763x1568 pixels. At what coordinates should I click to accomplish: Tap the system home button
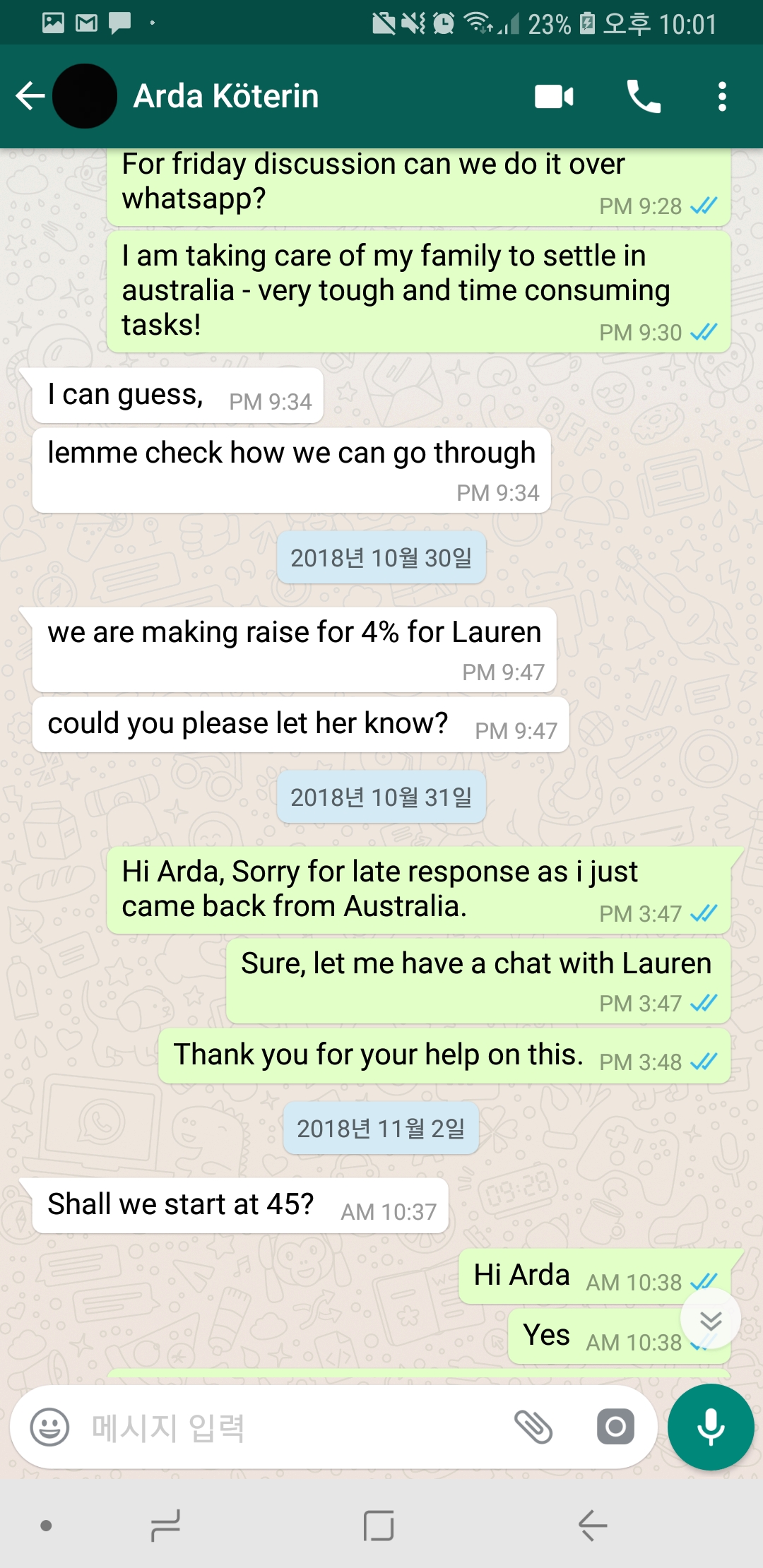click(x=379, y=1526)
